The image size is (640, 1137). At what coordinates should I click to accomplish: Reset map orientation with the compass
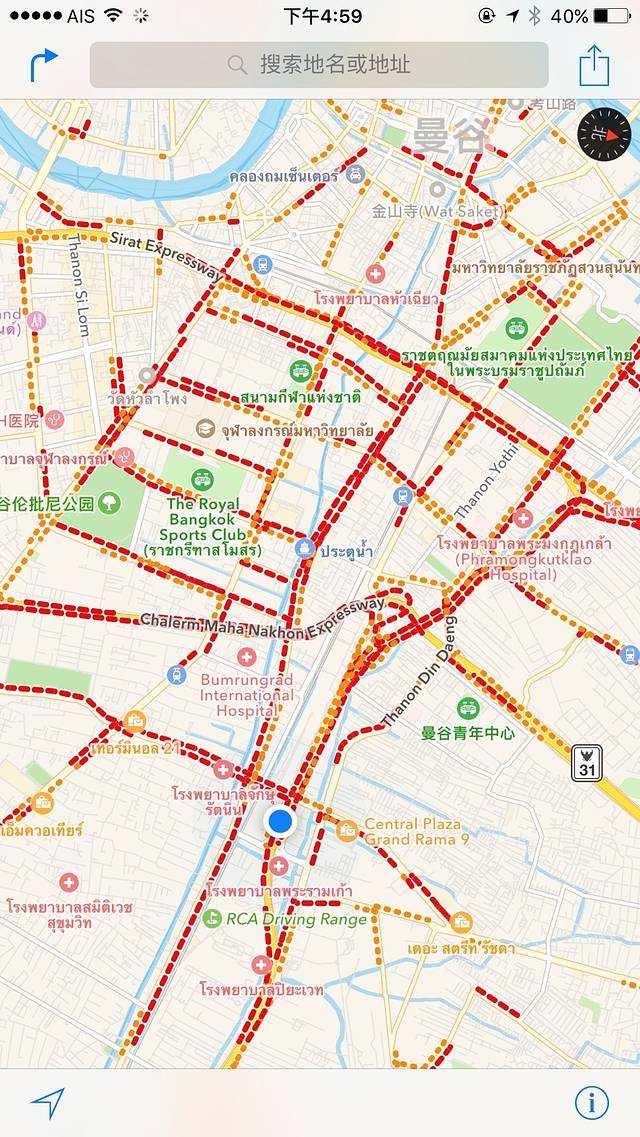coord(605,133)
